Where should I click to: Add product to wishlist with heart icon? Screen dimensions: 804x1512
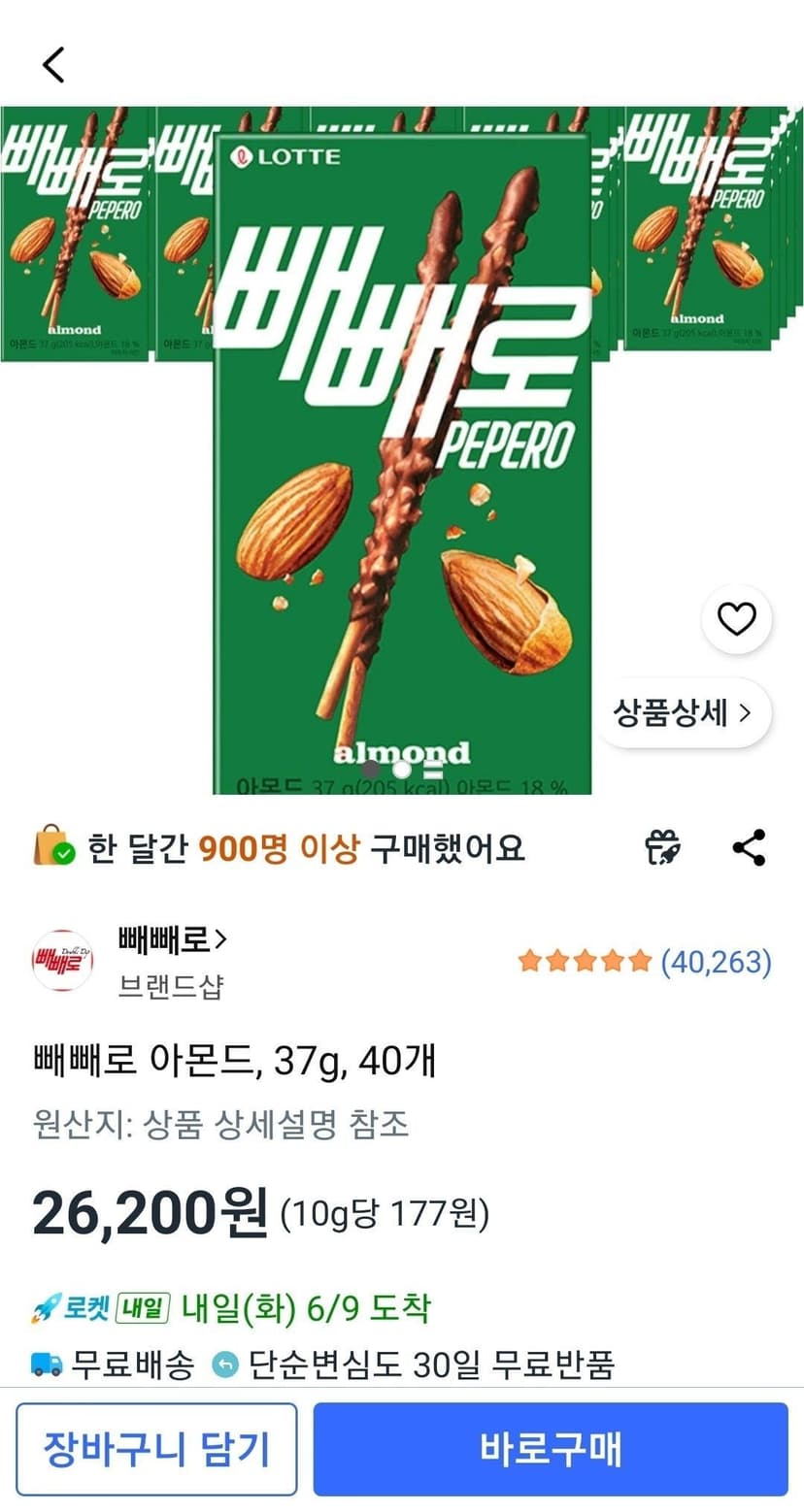[x=736, y=619]
